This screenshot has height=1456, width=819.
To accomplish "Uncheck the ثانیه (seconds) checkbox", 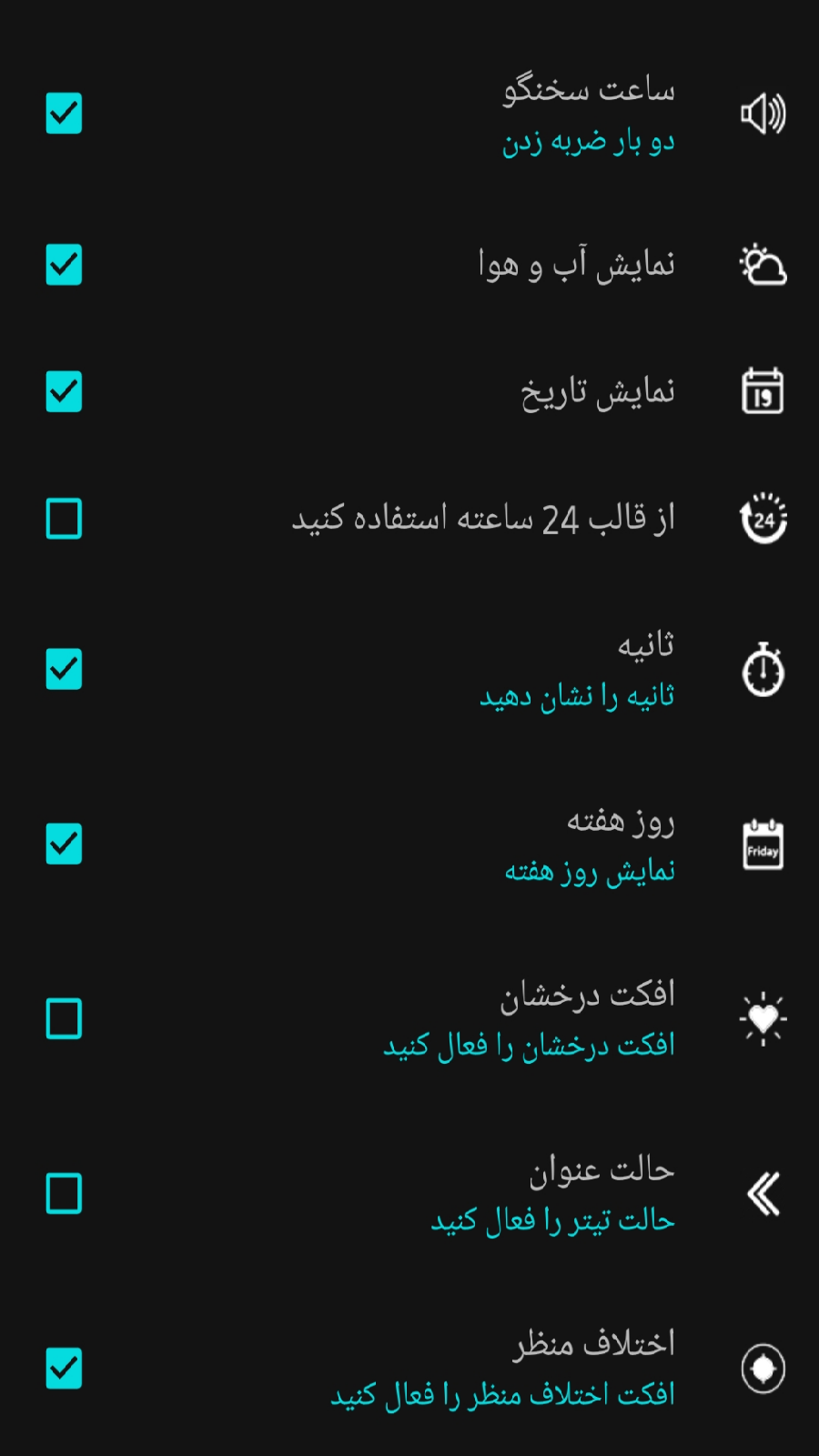I will [x=64, y=669].
